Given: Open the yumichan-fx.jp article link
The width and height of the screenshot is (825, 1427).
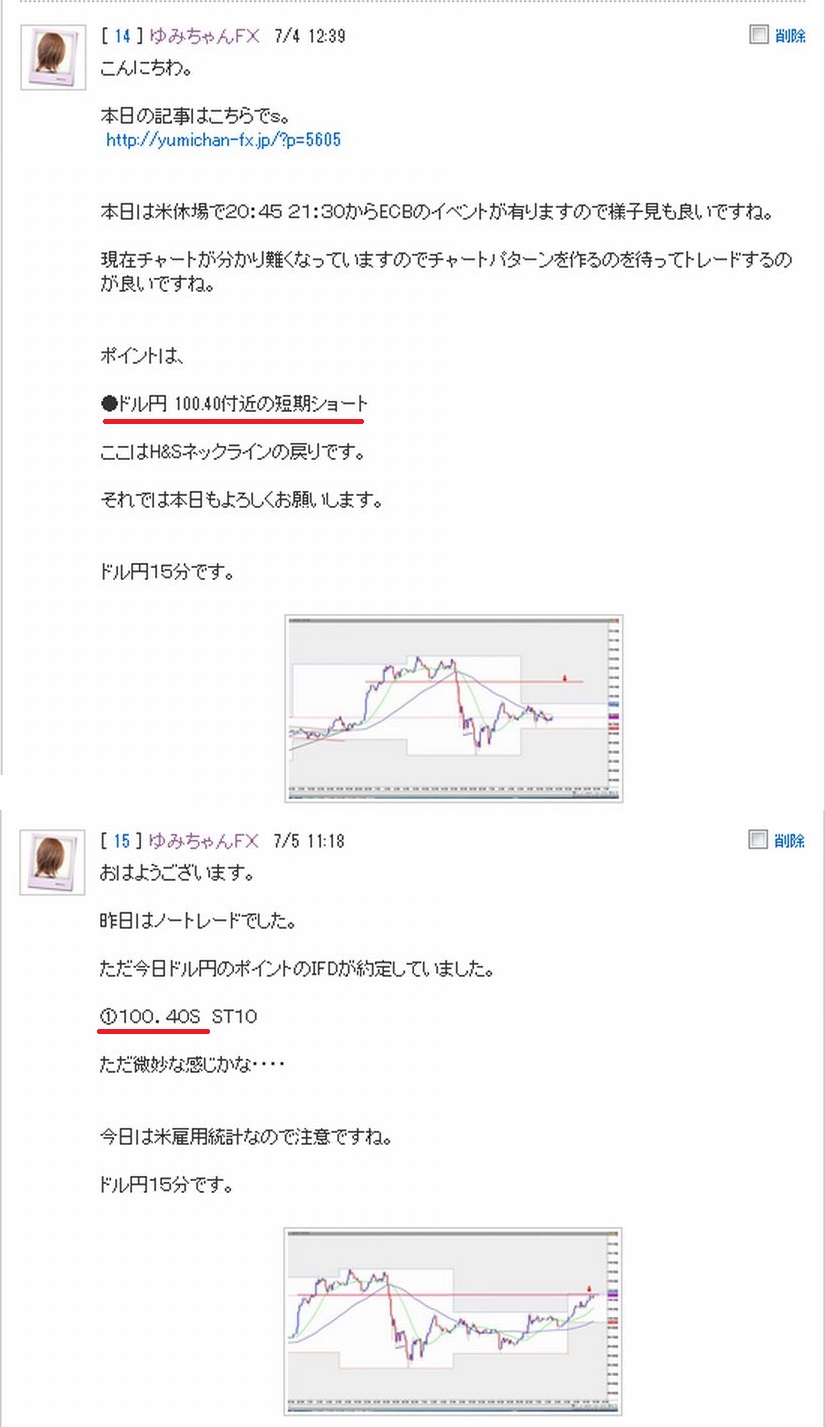Looking at the screenshot, I should [223, 140].
